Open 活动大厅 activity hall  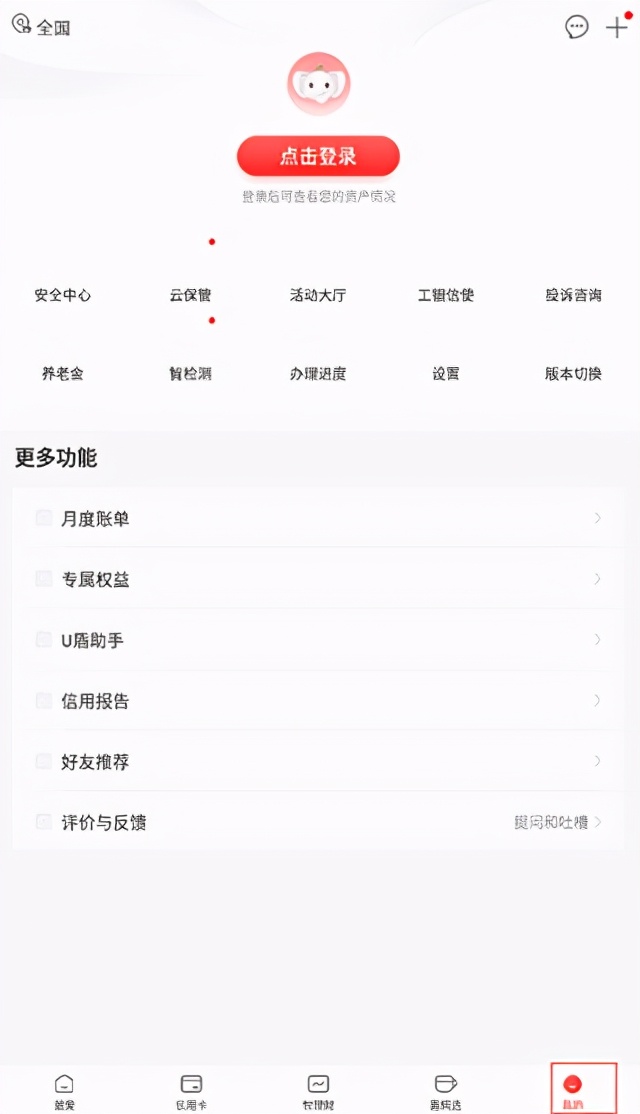pyautogui.click(x=318, y=295)
